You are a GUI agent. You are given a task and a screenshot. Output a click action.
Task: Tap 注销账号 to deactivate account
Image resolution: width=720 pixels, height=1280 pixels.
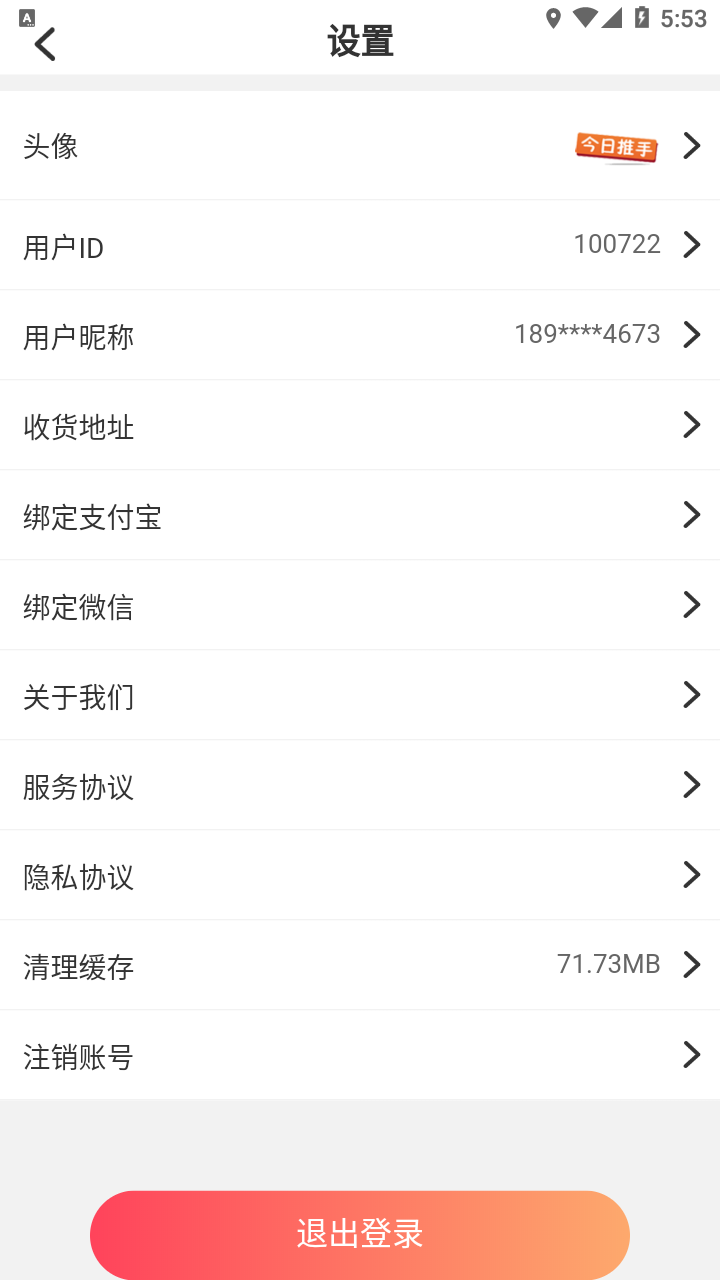tap(360, 1055)
